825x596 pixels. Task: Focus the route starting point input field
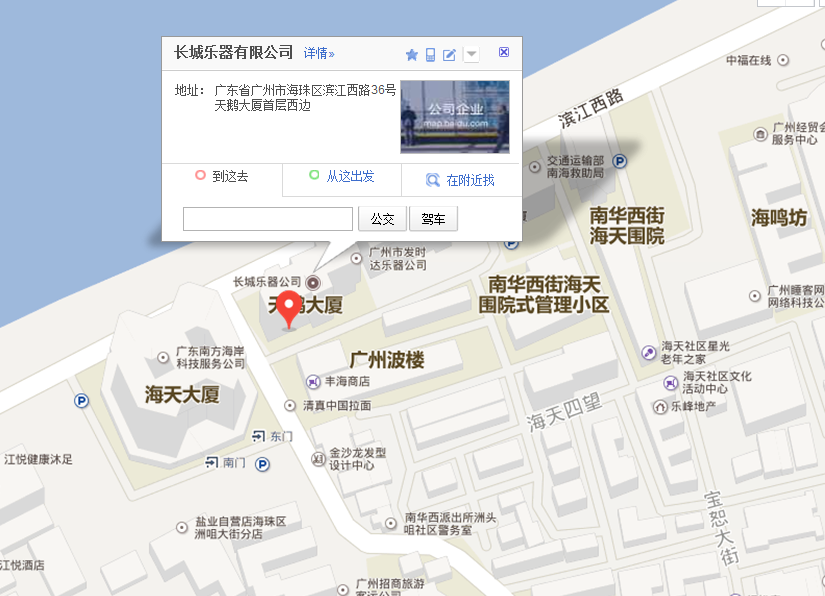[x=268, y=219]
